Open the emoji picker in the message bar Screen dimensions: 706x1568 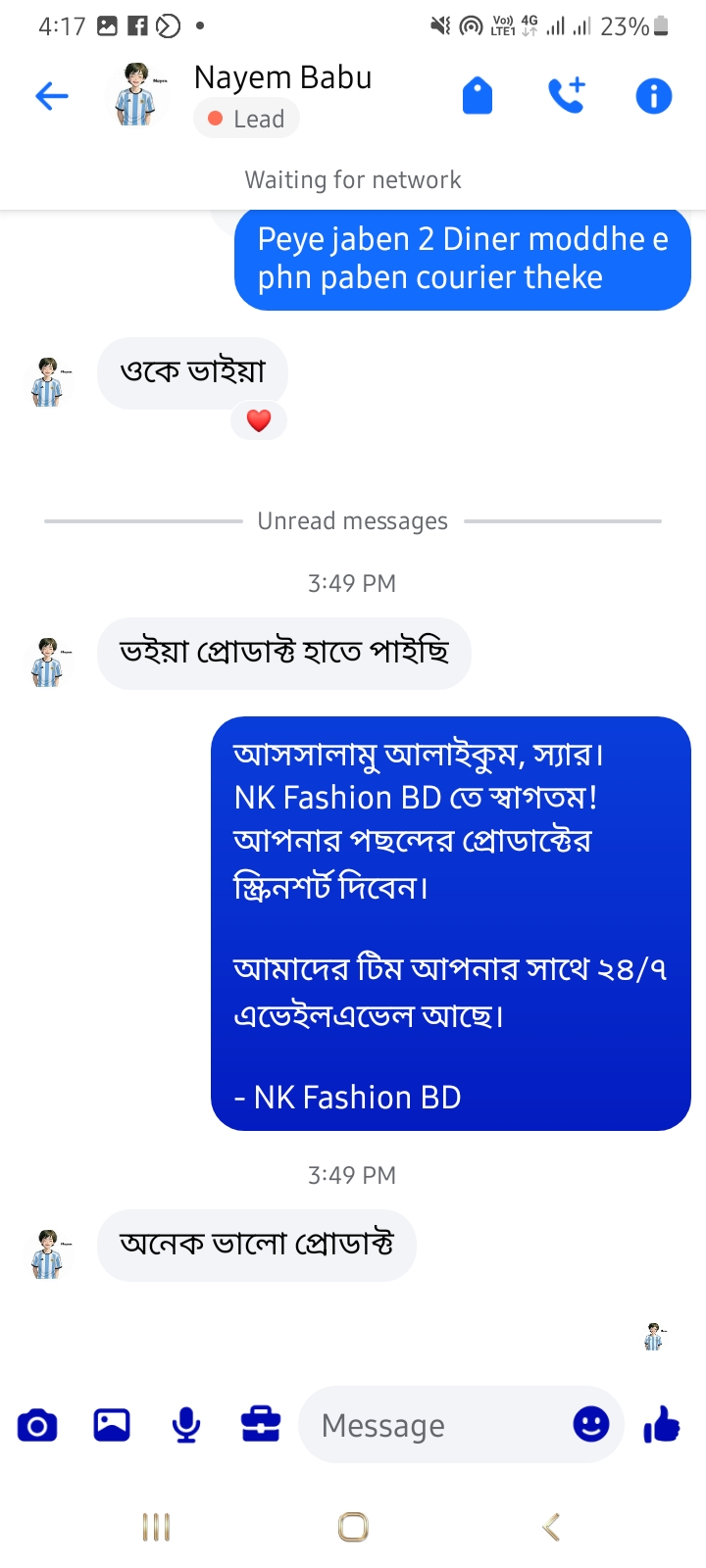click(x=592, y=1426)
